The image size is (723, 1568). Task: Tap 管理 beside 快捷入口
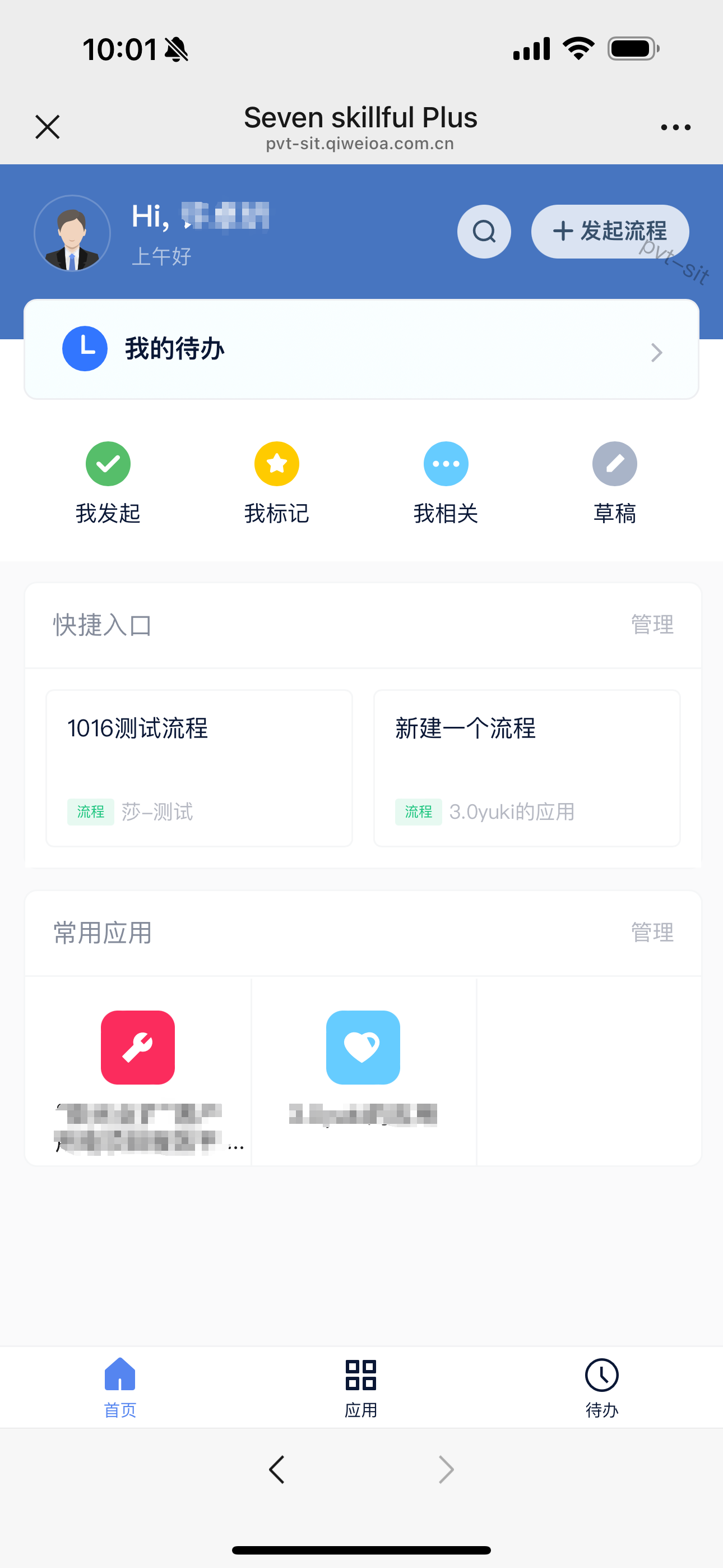coord(652,625)
